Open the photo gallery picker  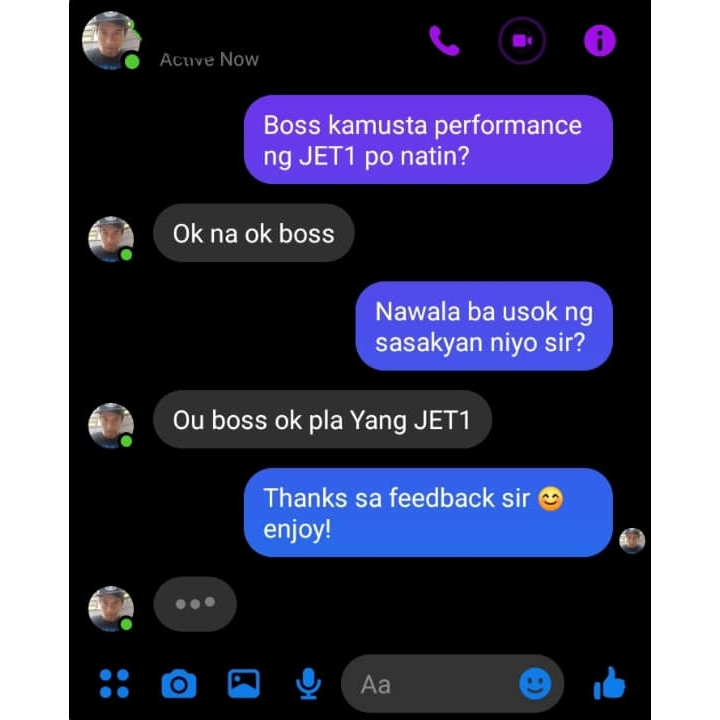(x=244, y=684)
